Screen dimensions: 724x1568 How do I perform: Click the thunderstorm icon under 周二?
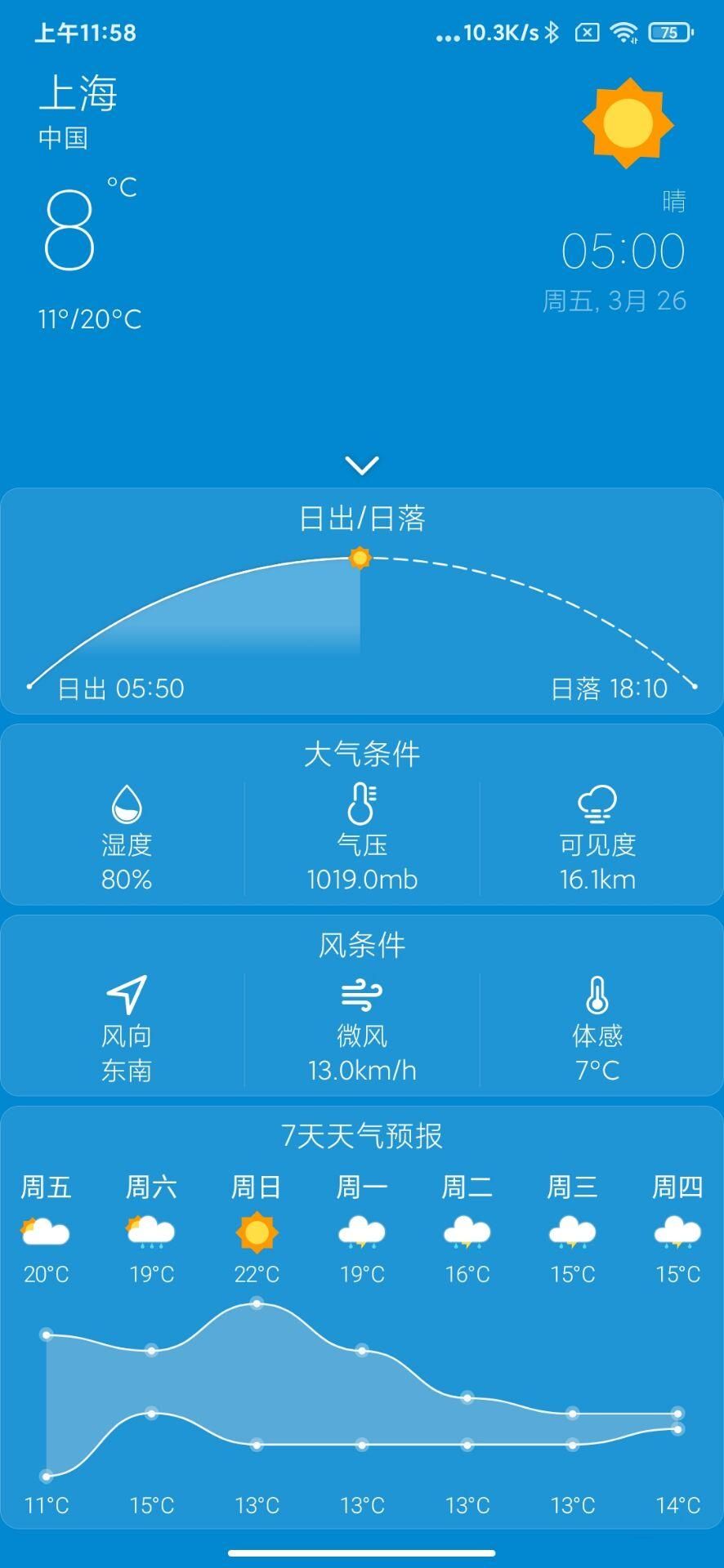pos(467,1231)
